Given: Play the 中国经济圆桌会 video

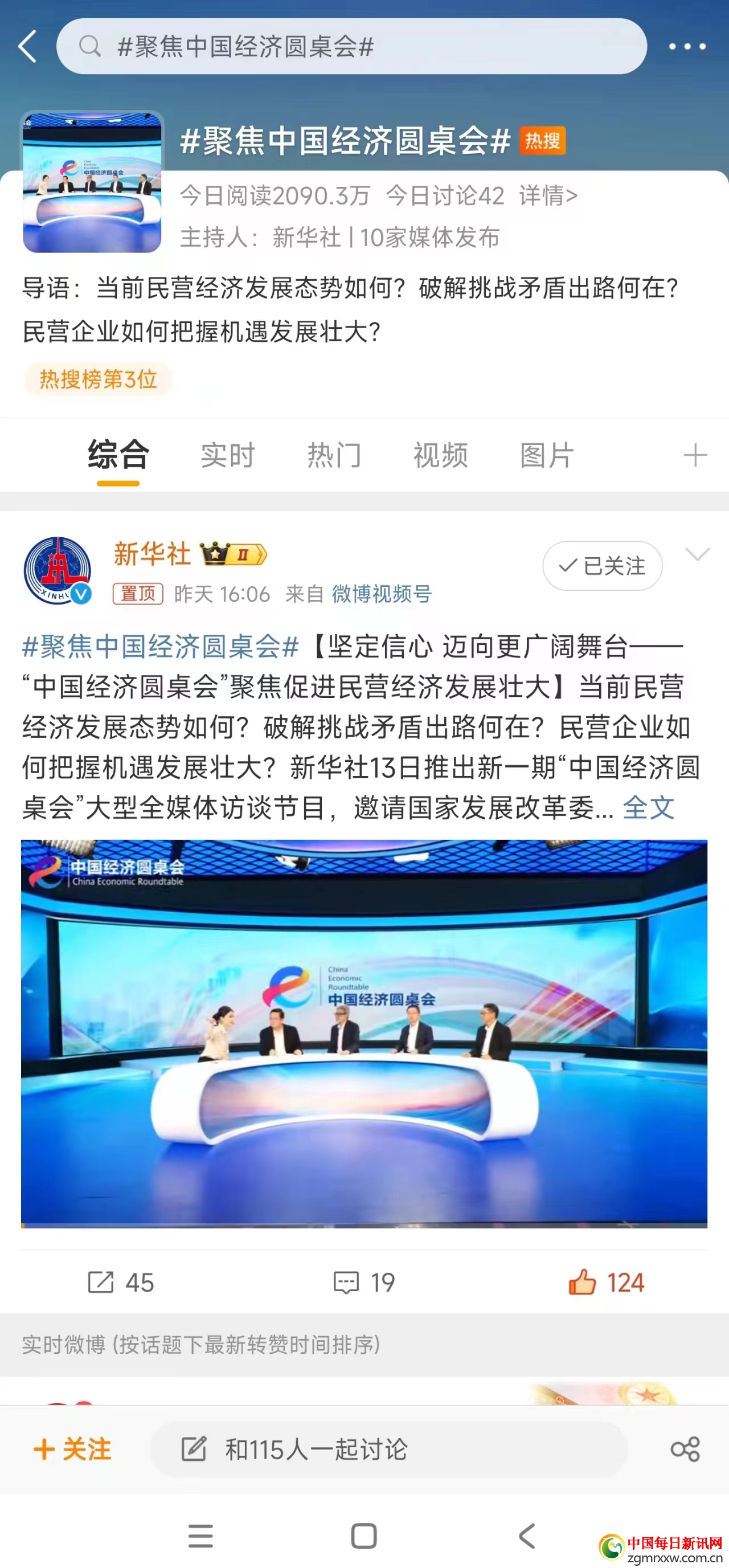Looking at the screenshot, I should tap(364, 1032).
